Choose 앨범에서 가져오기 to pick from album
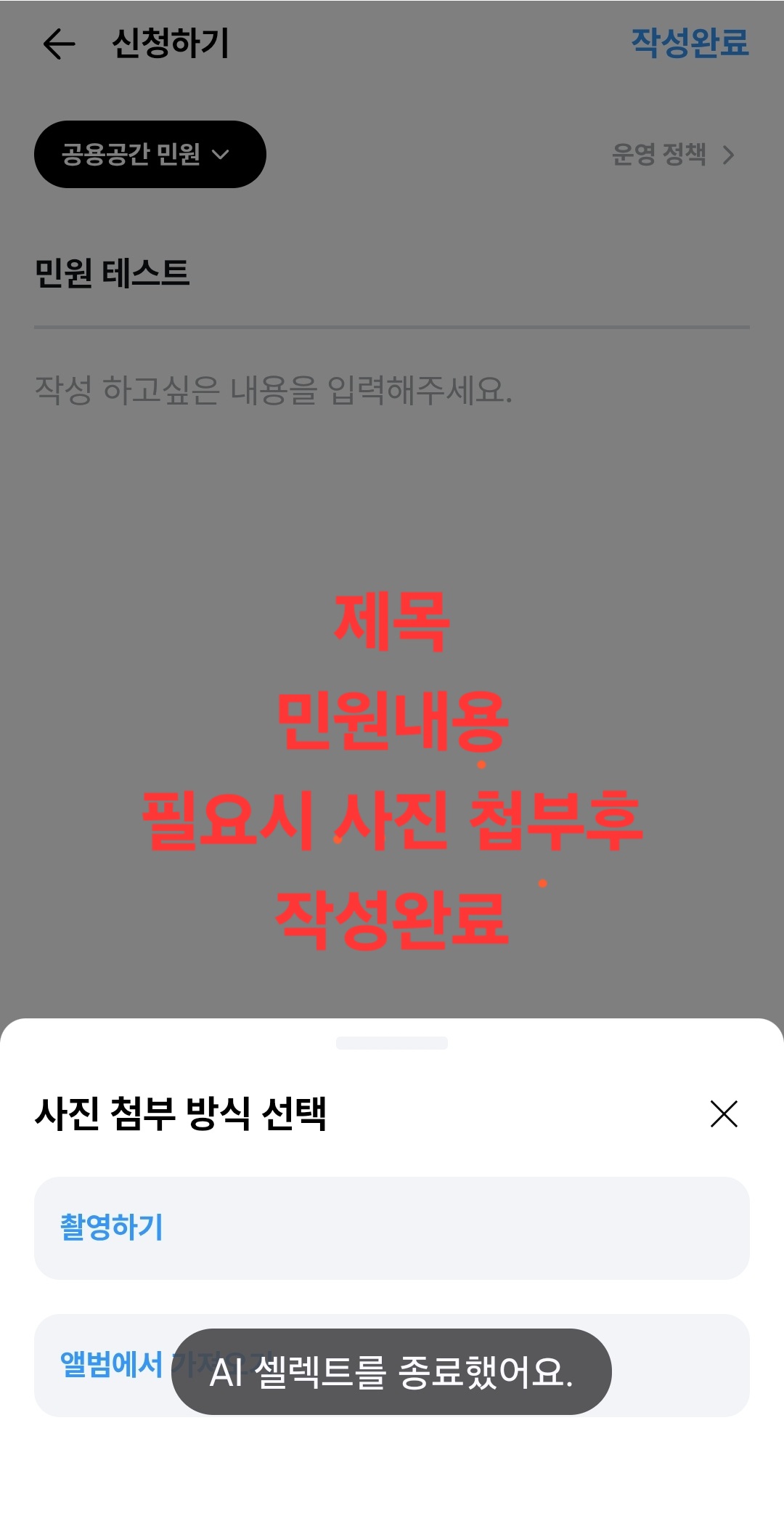The image size is (784, 1537). pos(109,1364)
